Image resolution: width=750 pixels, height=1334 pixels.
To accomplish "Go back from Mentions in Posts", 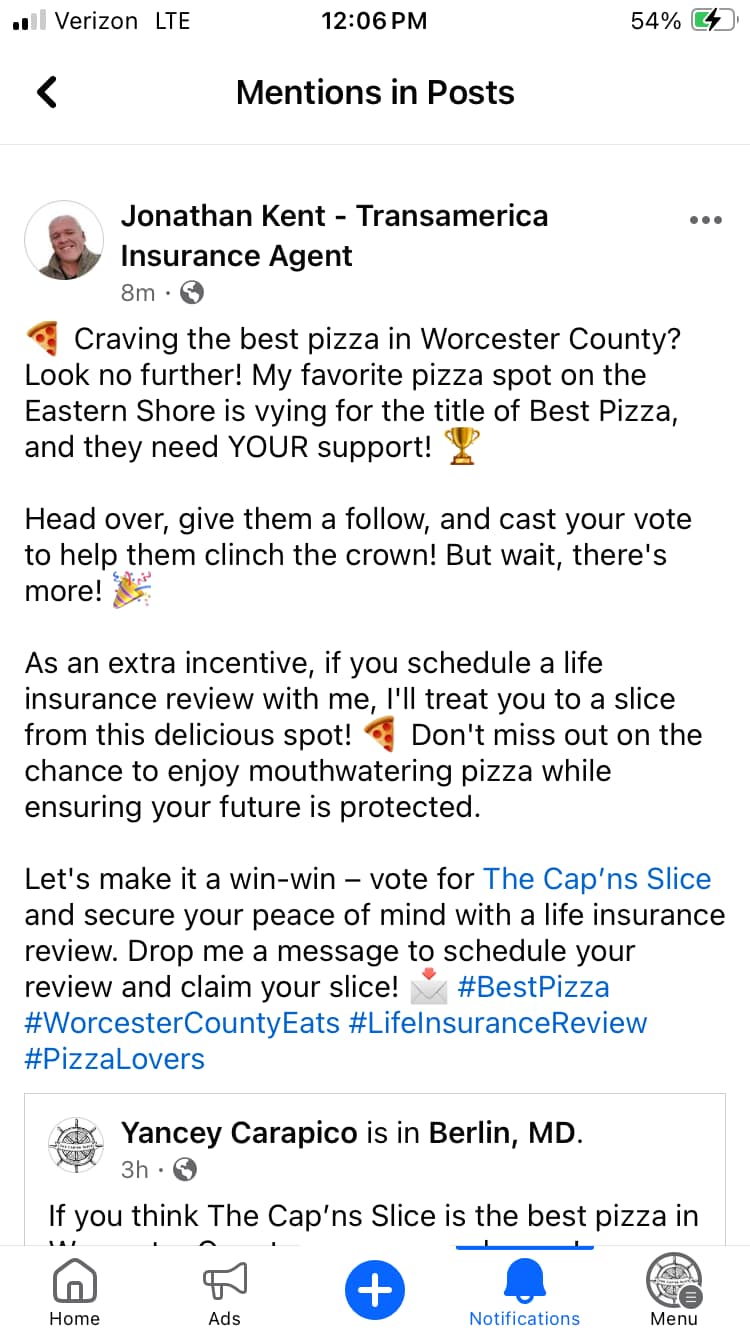I will click(46, 92).
